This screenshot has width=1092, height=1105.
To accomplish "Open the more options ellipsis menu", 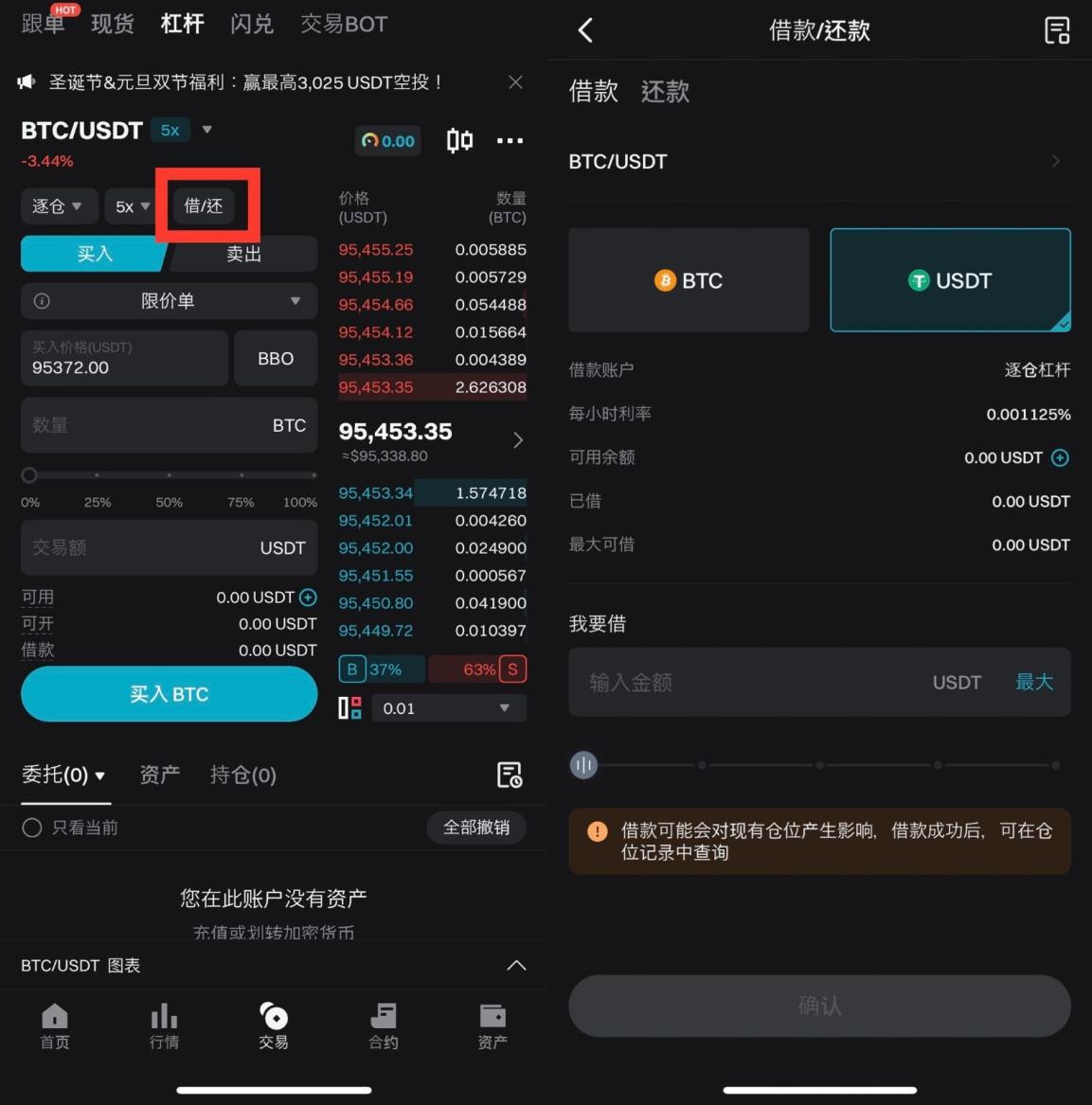I will coord(510,140).
